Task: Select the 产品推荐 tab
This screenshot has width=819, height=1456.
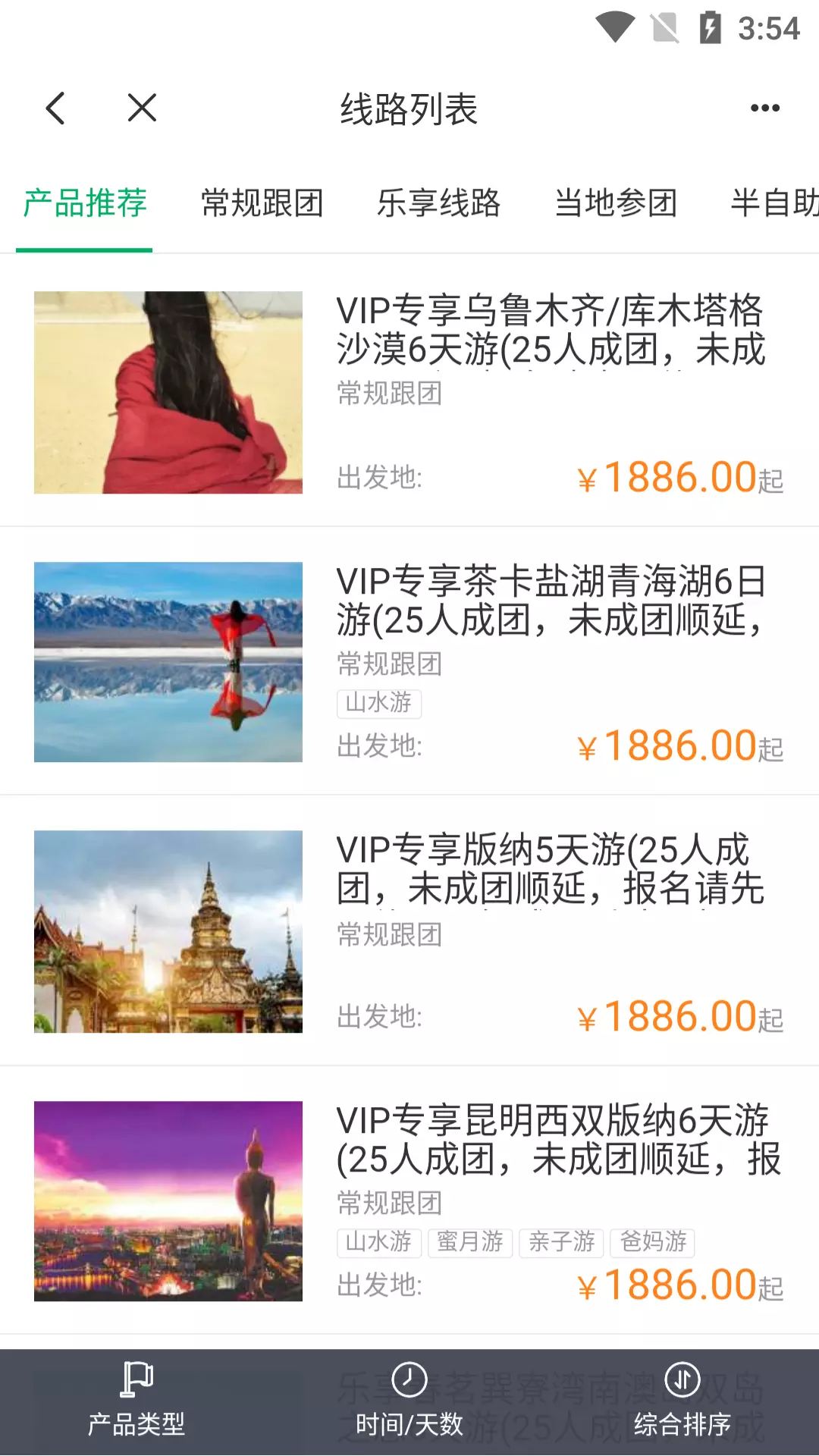Action: tap(85, 203)
